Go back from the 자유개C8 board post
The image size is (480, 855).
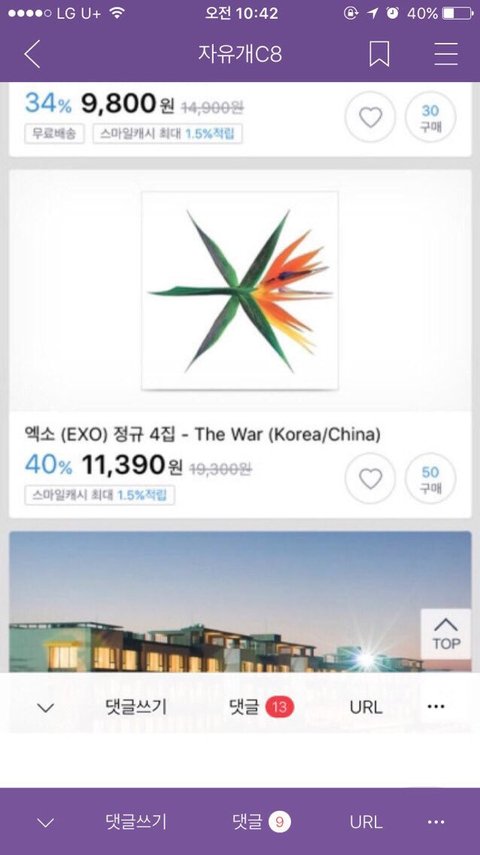click(x=32, y=54)
